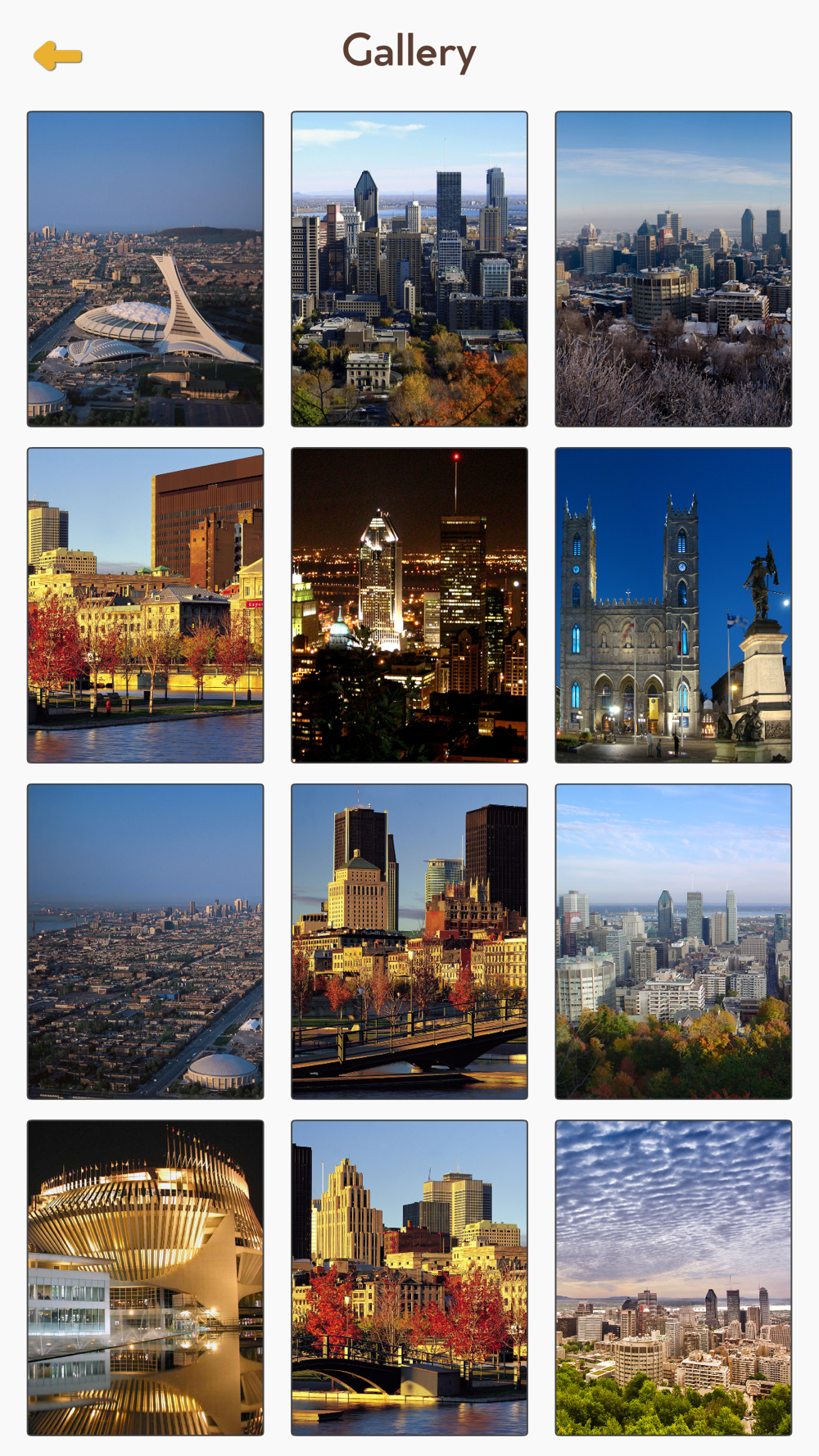Open the illuminated casino building photo

(146, 1277)
